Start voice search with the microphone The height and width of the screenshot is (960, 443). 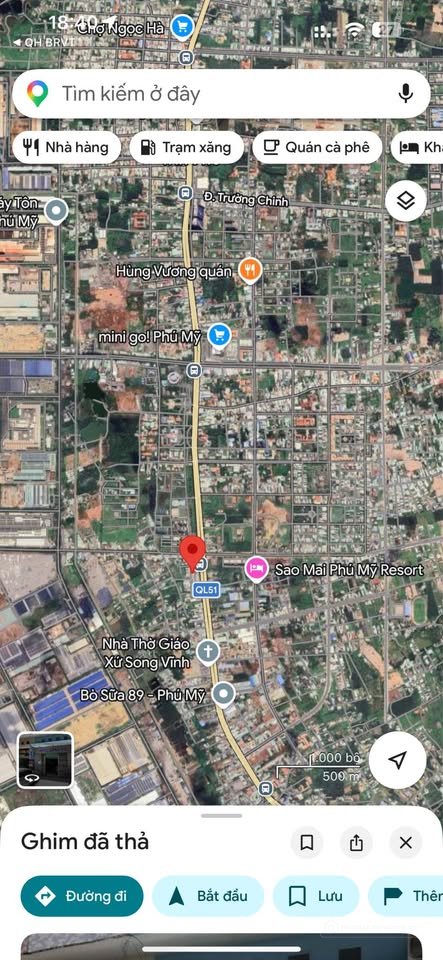pos(405,94)
